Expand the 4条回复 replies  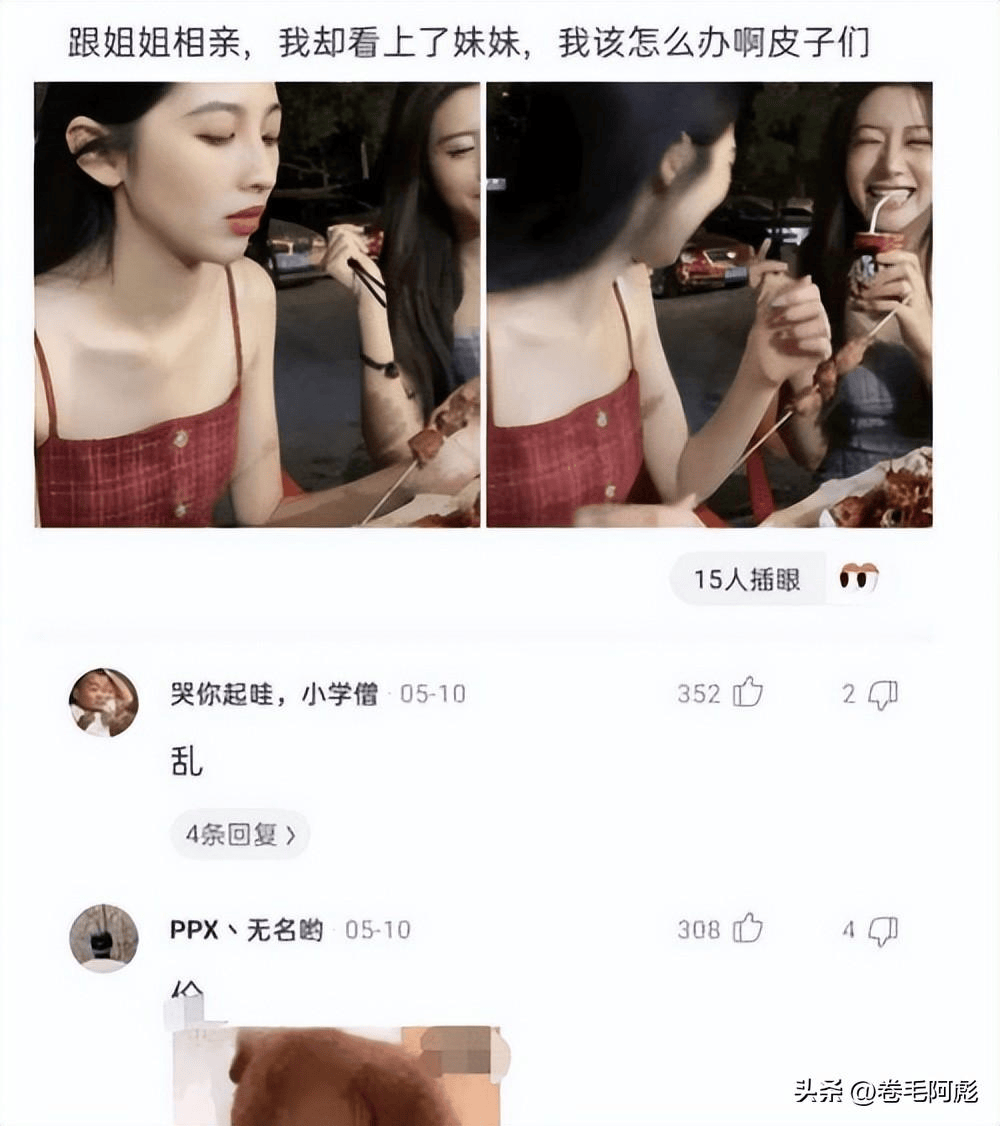point(240,835)
